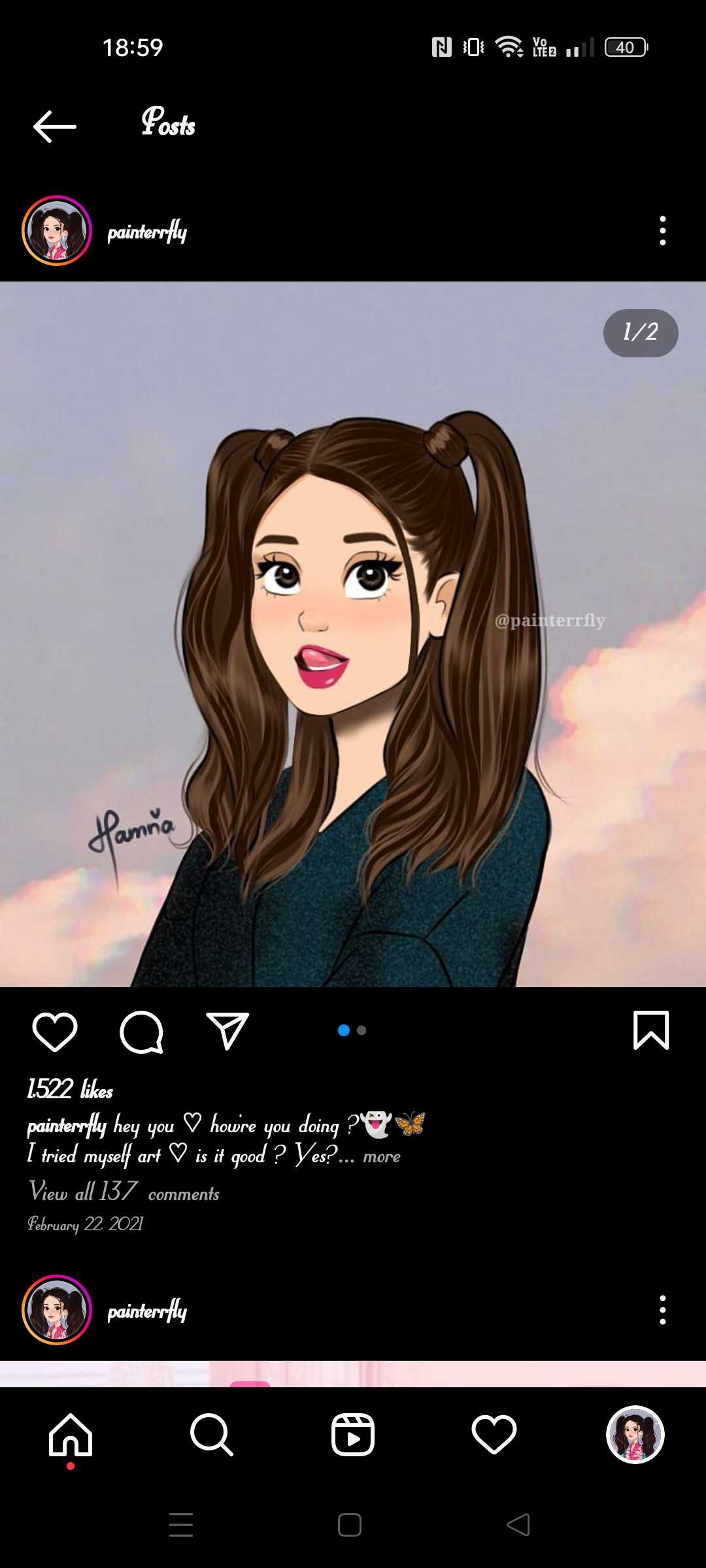Image resolution: width=706 pixels, height=1568 pixels.
Task: Like the girl drawing post
Action: click(55, 1032)
